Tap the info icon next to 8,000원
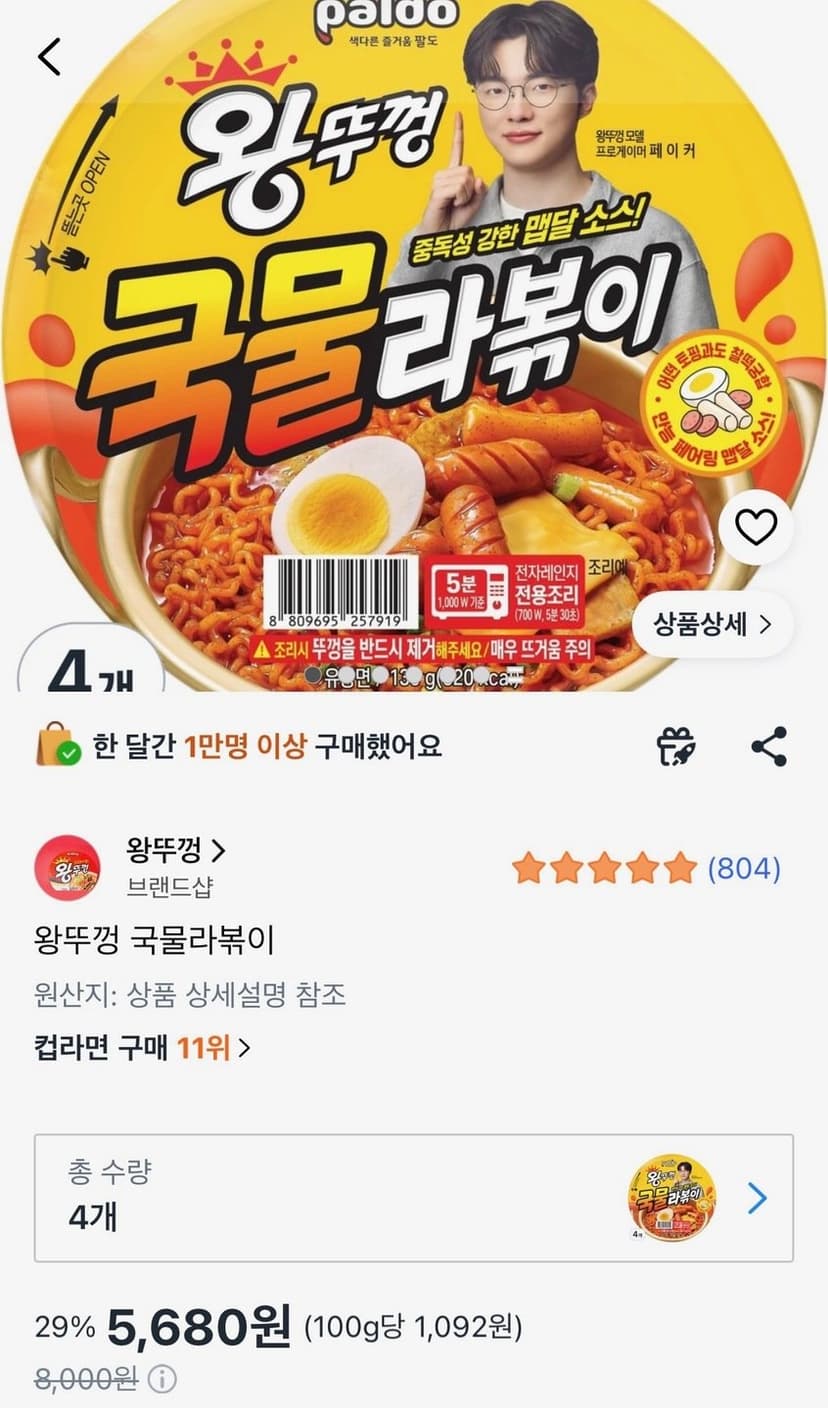Image resolution: width=828 pixels, height=1408 pixels. [x=162, y=1380]
